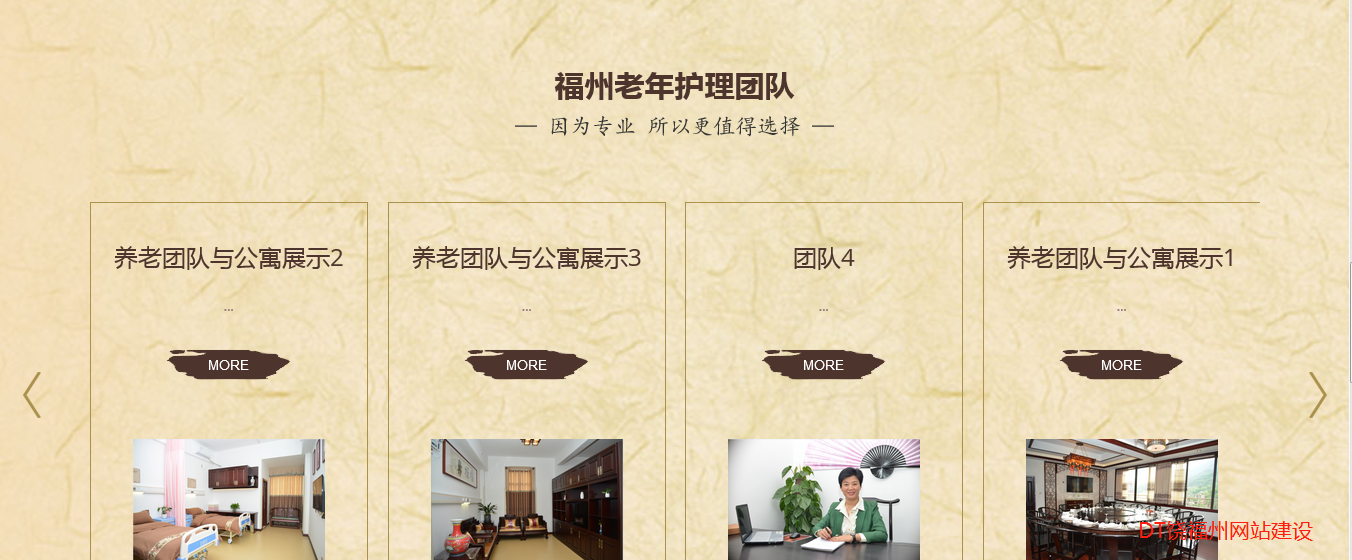Image resolution: width=1352 pixels, height=560 pixels.
Task: View the dining room photo of 养老团队与公寓展示1
Action: pyautogui.click(x=1121, y=499)
